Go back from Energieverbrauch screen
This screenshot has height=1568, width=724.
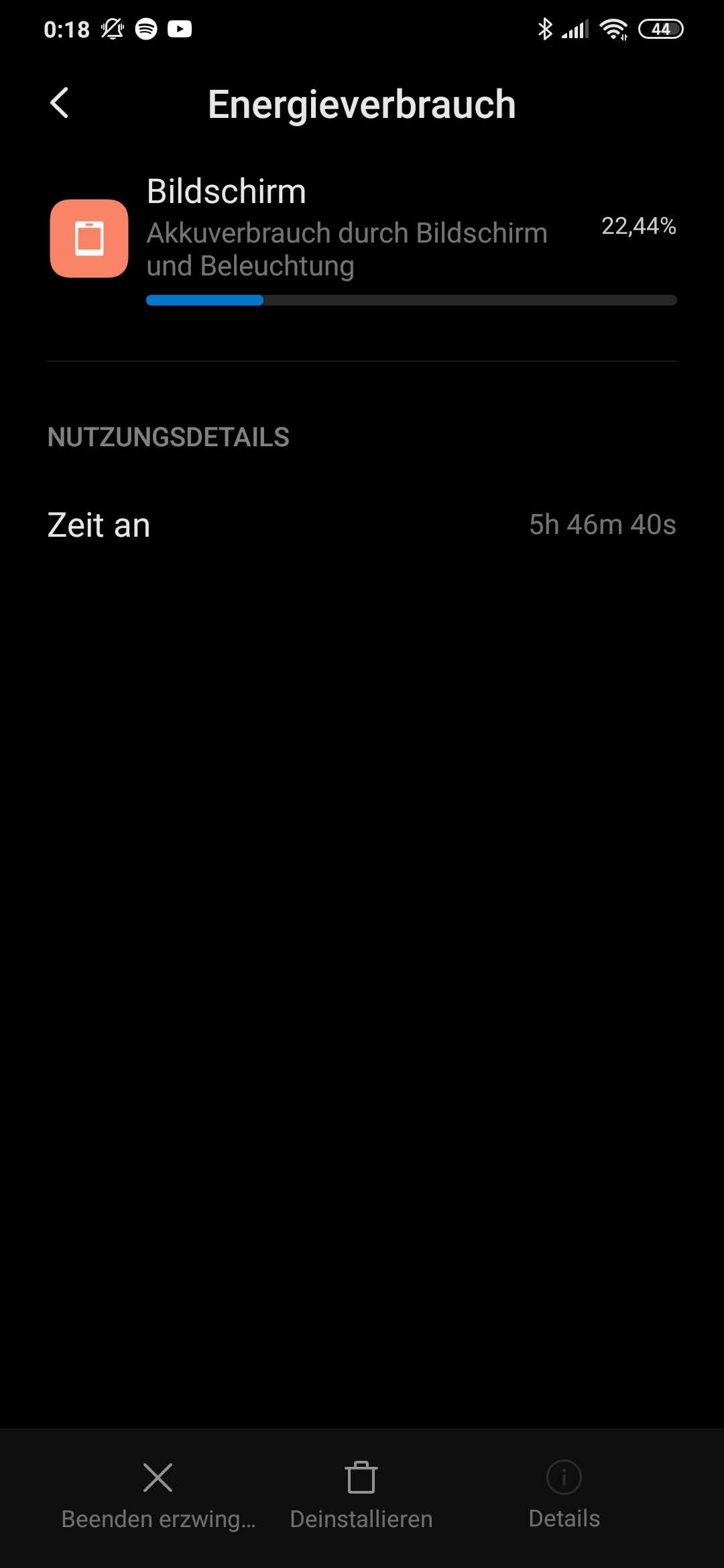tap(60, 103)
